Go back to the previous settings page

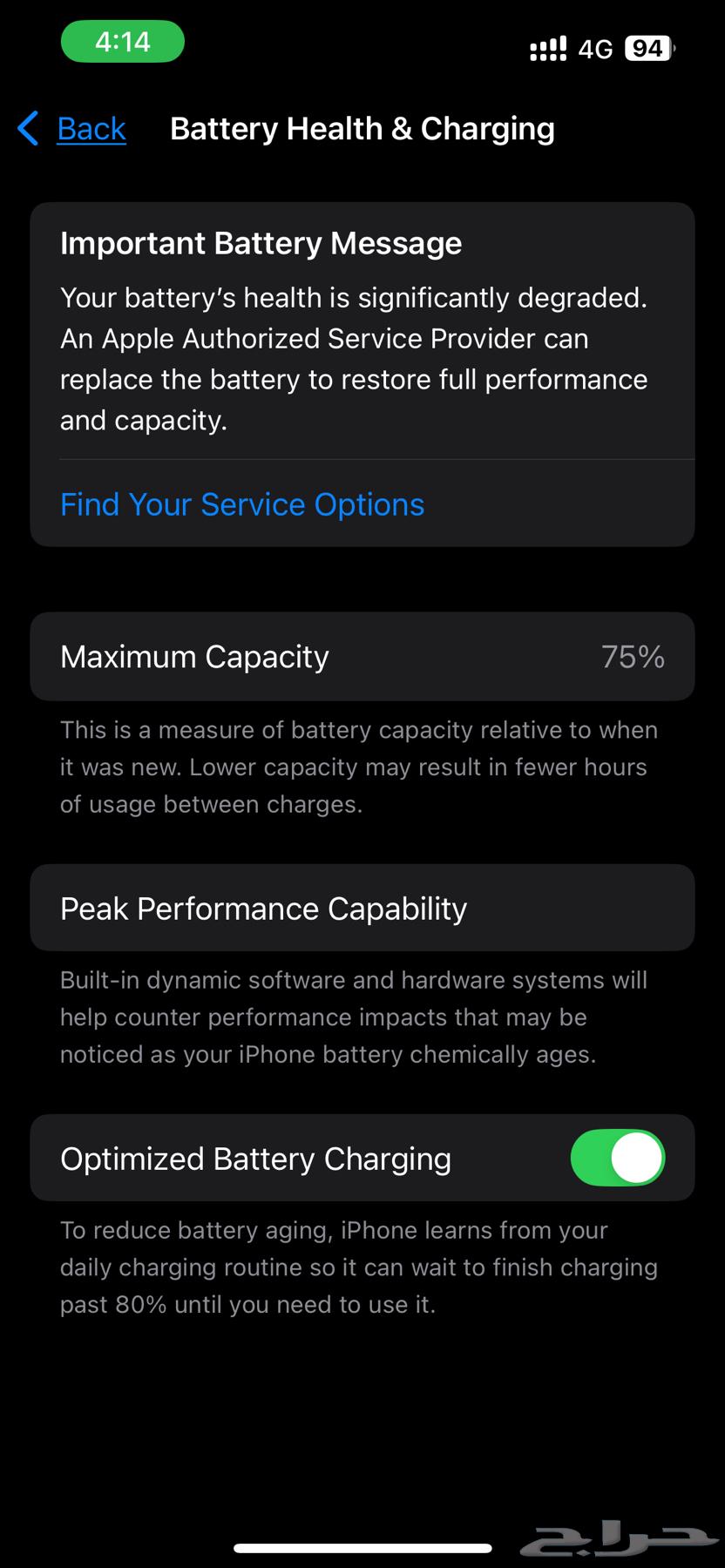click(x=73, y=129)
